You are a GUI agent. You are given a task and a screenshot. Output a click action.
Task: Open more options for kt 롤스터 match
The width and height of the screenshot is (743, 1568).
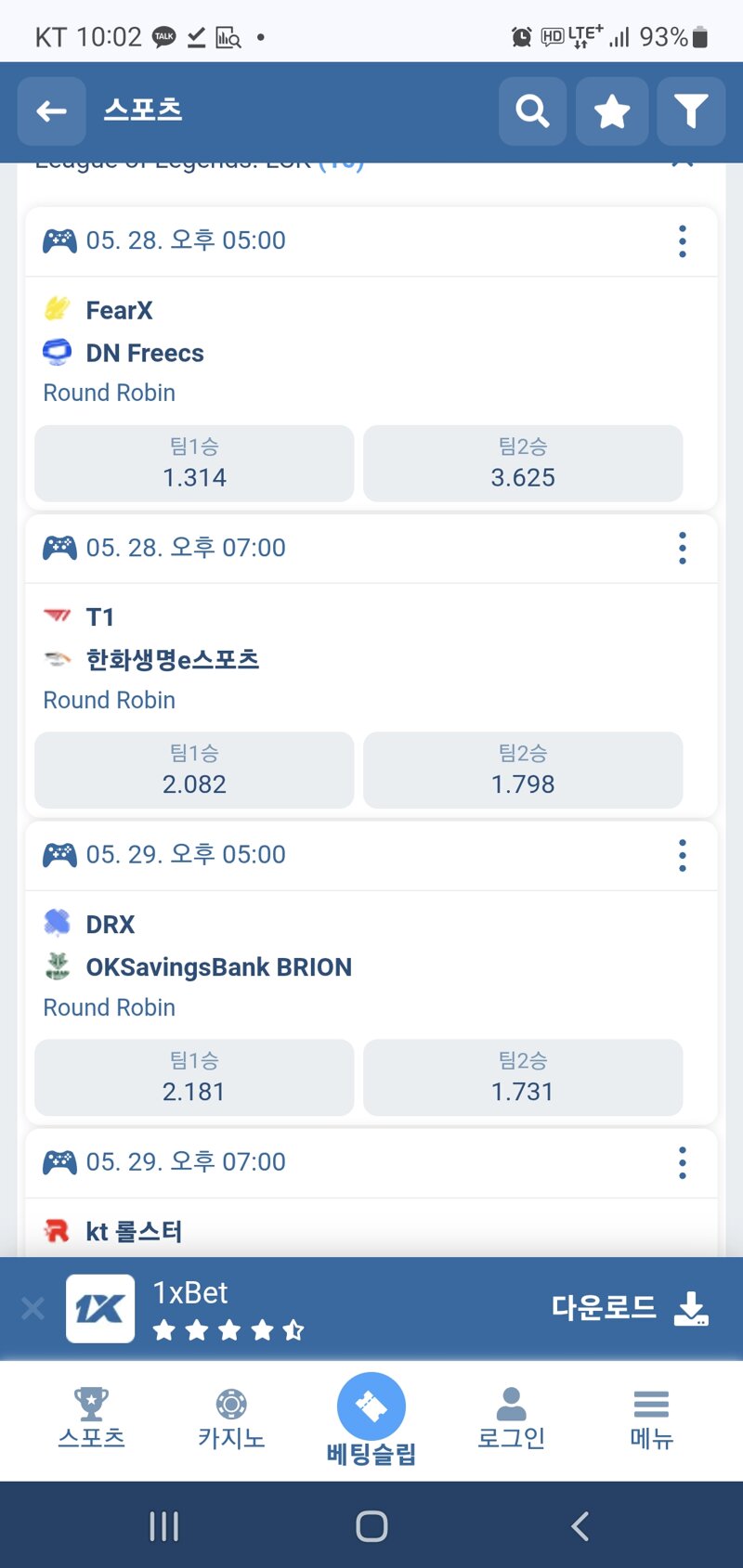(683, 1162)
